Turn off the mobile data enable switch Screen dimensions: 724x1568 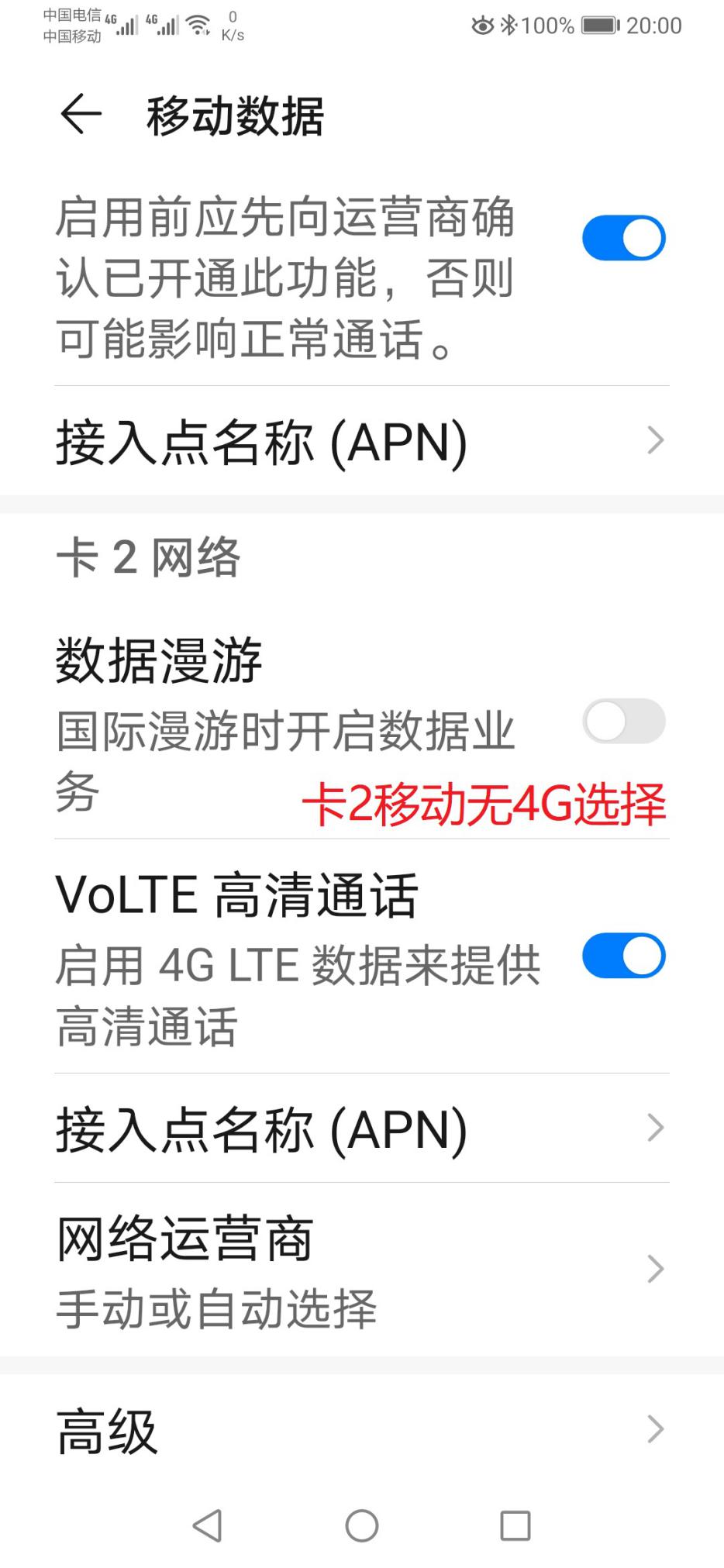pyautogui.click(x=624, y=237)
